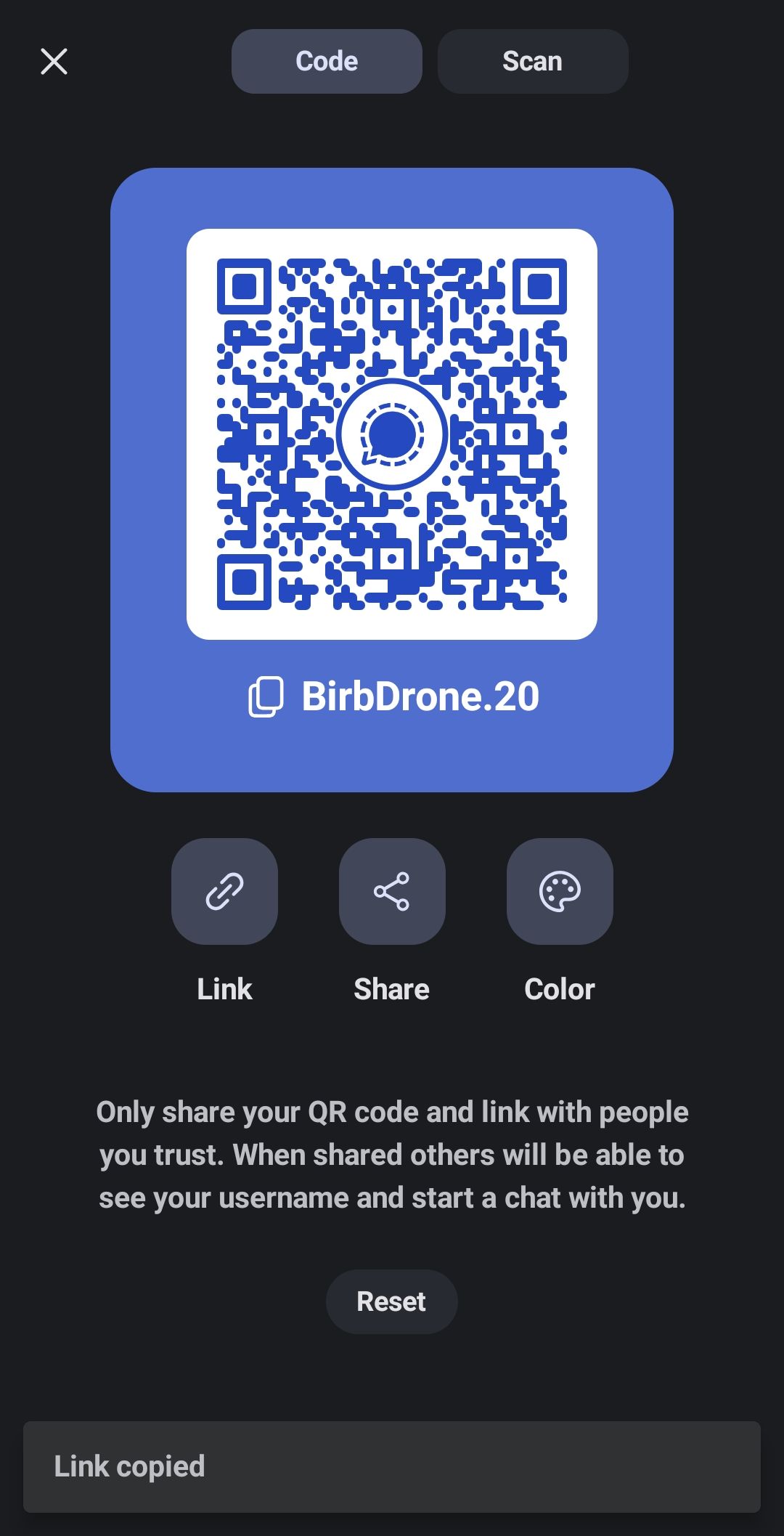The height and width of the screenshot is (1536, 784).
Task: Select the Code tab
Action: tap(327, 62)
